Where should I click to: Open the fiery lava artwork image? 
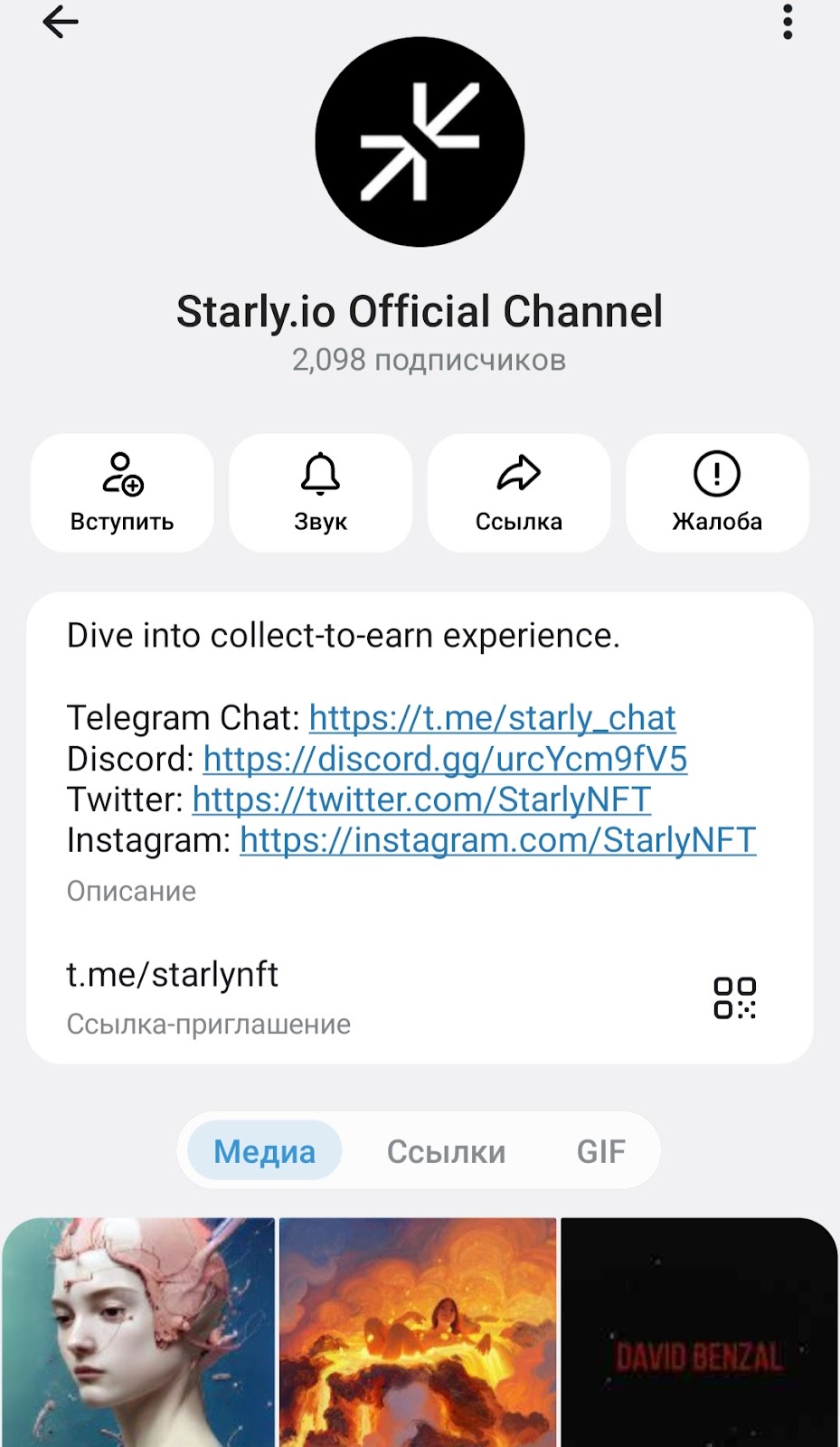coord(418,1332)
